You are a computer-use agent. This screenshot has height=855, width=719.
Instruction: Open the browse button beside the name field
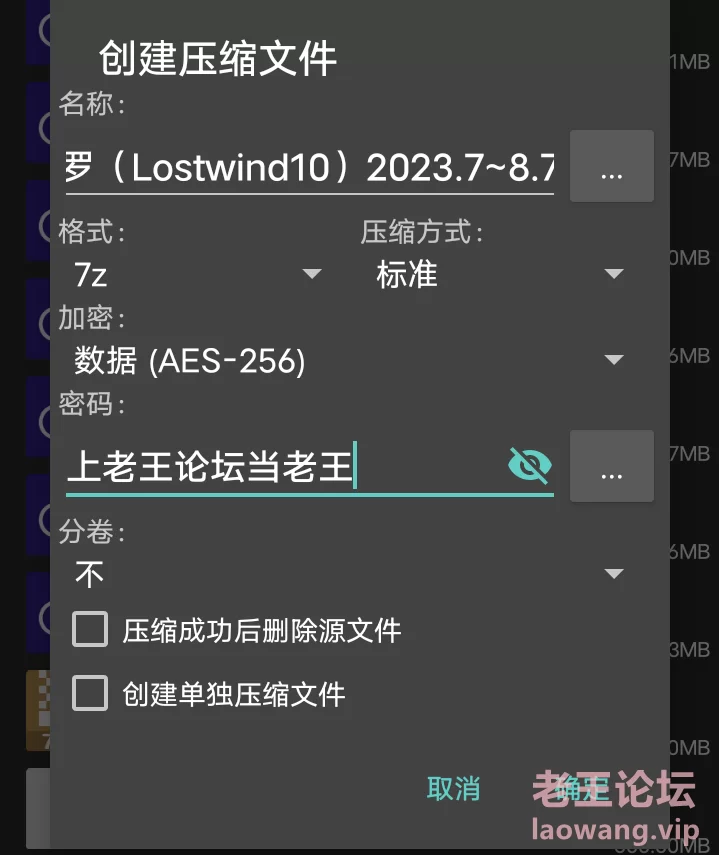[x=611, y=167]
